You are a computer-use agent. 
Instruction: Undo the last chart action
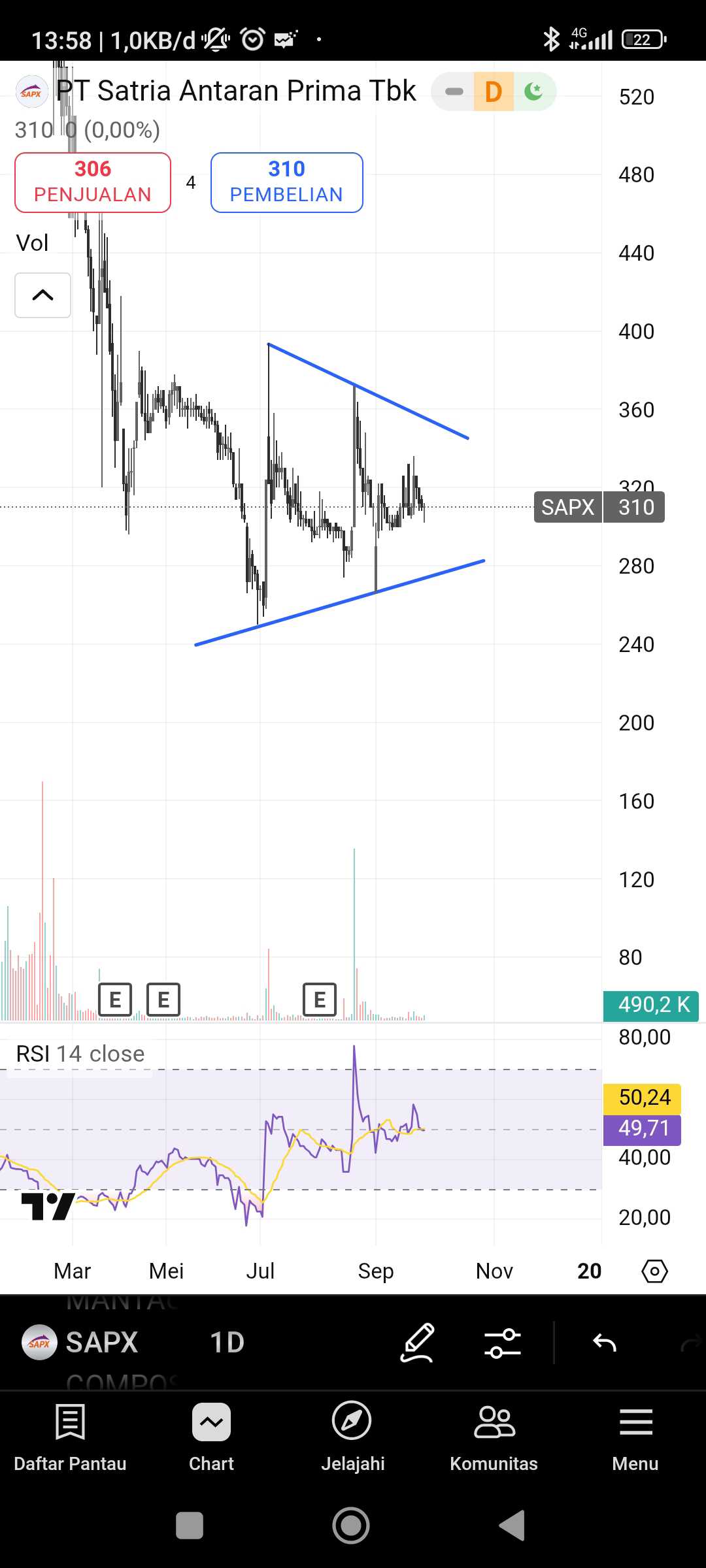(605, 1343)
